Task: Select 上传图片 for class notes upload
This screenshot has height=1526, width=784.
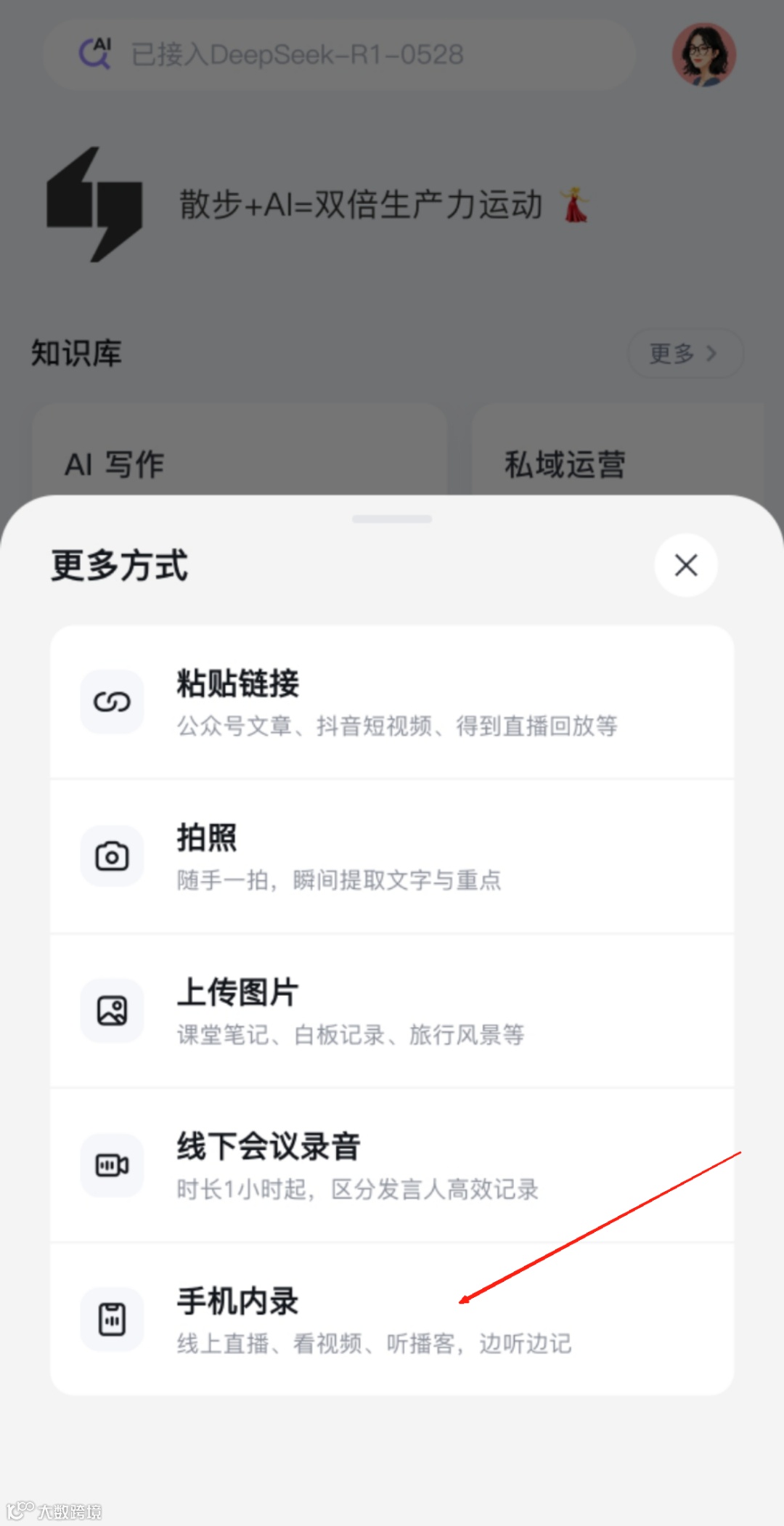Action: [392, 1010]
